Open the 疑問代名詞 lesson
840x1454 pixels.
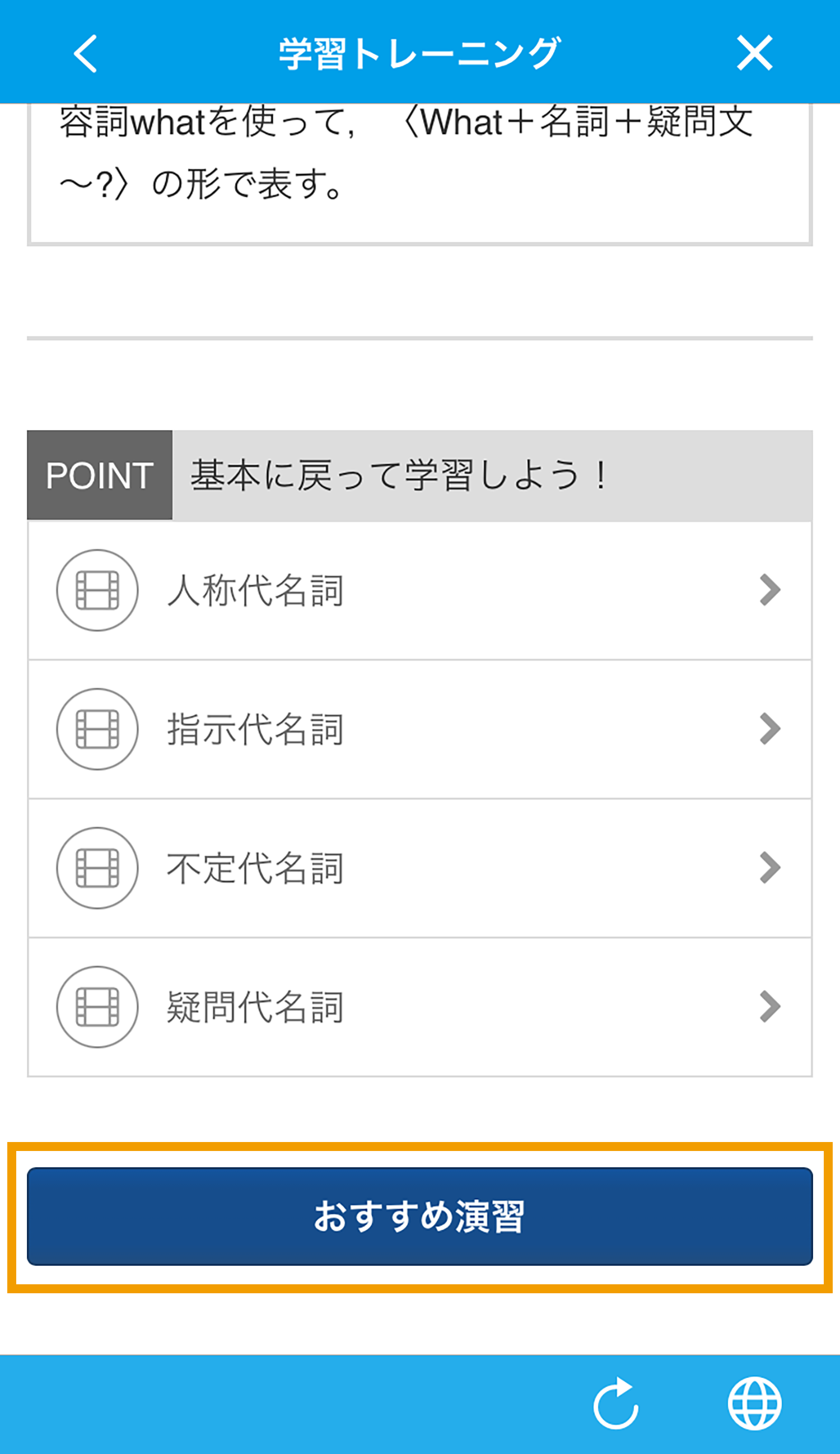tap(420, 1008)
